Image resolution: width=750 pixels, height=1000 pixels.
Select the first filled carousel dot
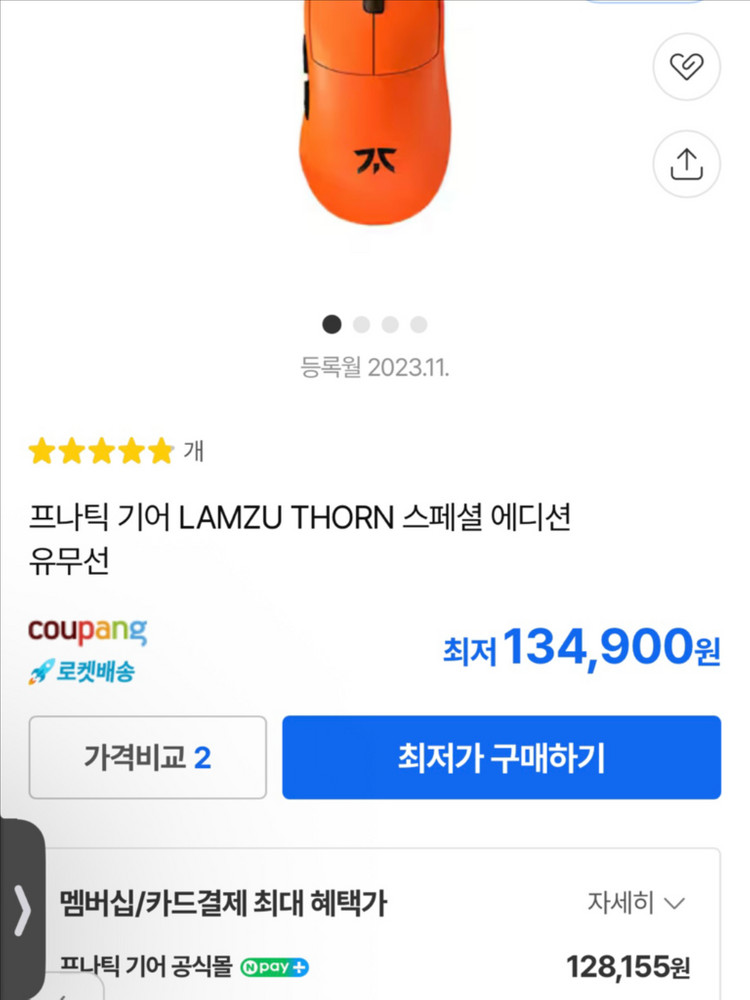[330, 324]
